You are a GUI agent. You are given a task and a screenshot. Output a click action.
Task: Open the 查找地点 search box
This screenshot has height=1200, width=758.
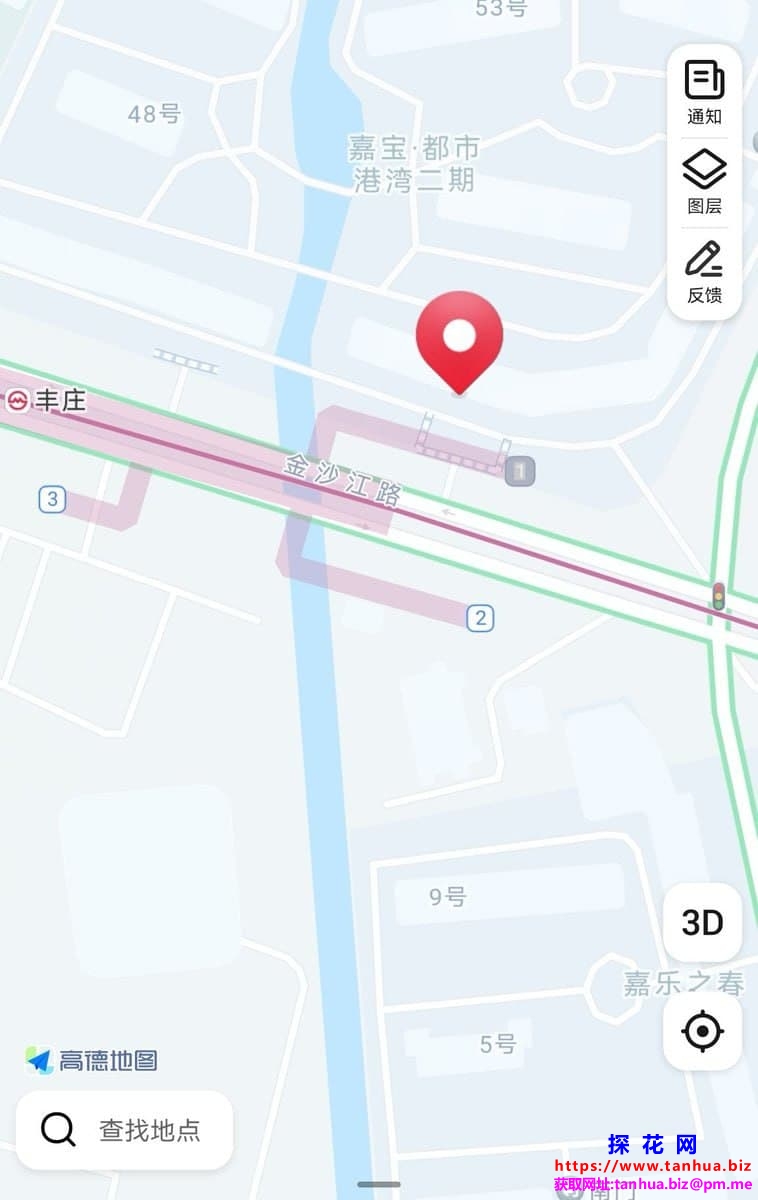pos(124,1130)
